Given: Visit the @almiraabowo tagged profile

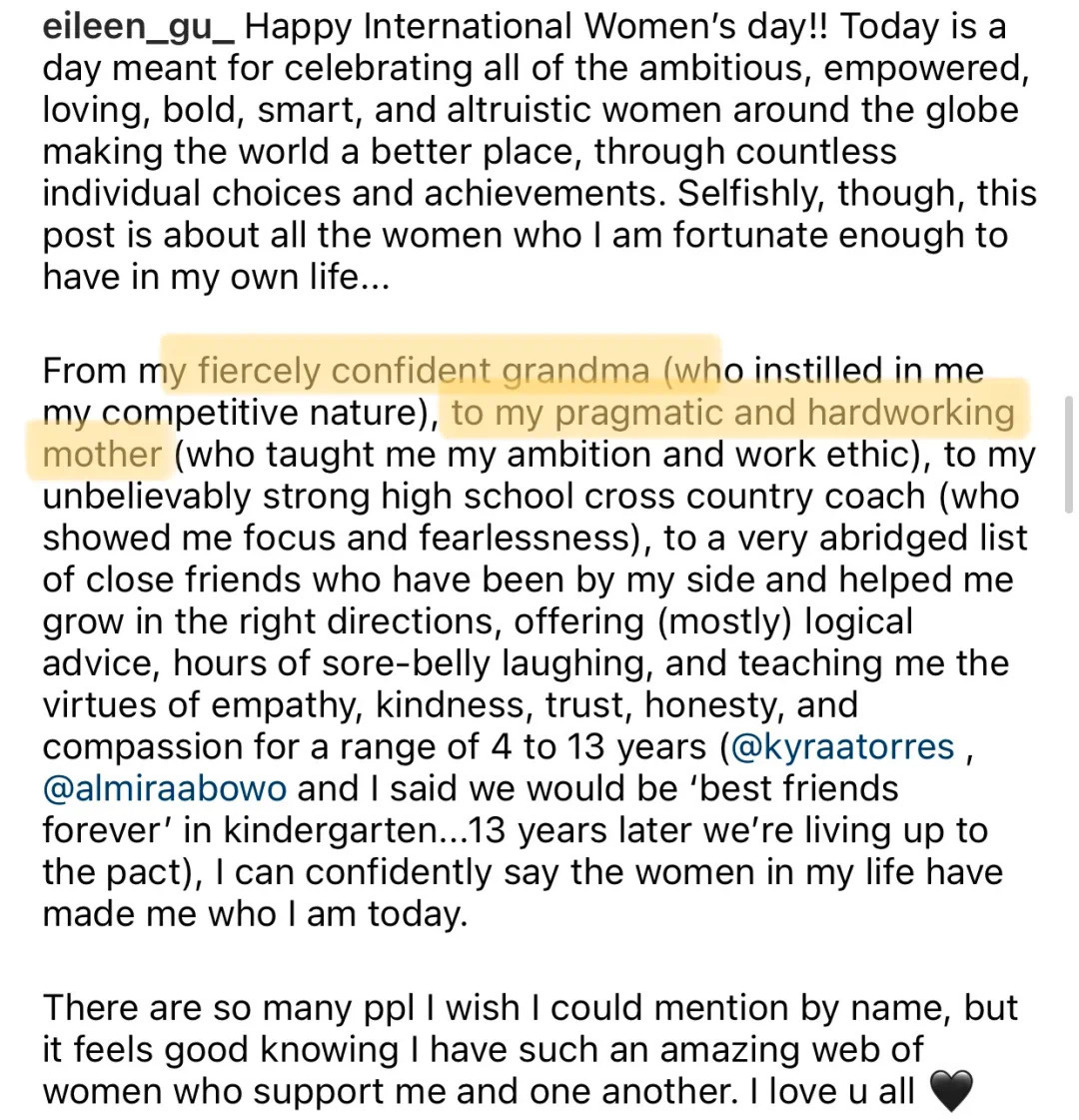Looking at the screenshot, I should point(165,788).
